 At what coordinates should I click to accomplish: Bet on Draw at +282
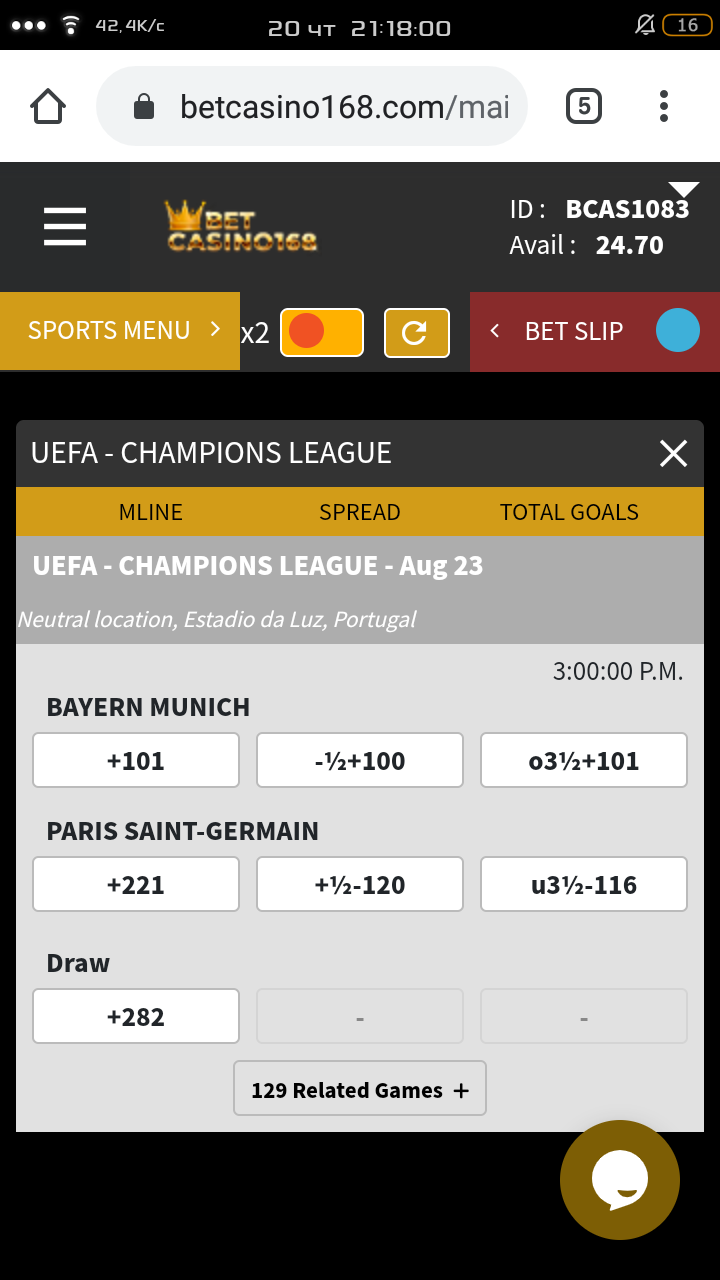pyautogui.click(x=136, y=1016)
